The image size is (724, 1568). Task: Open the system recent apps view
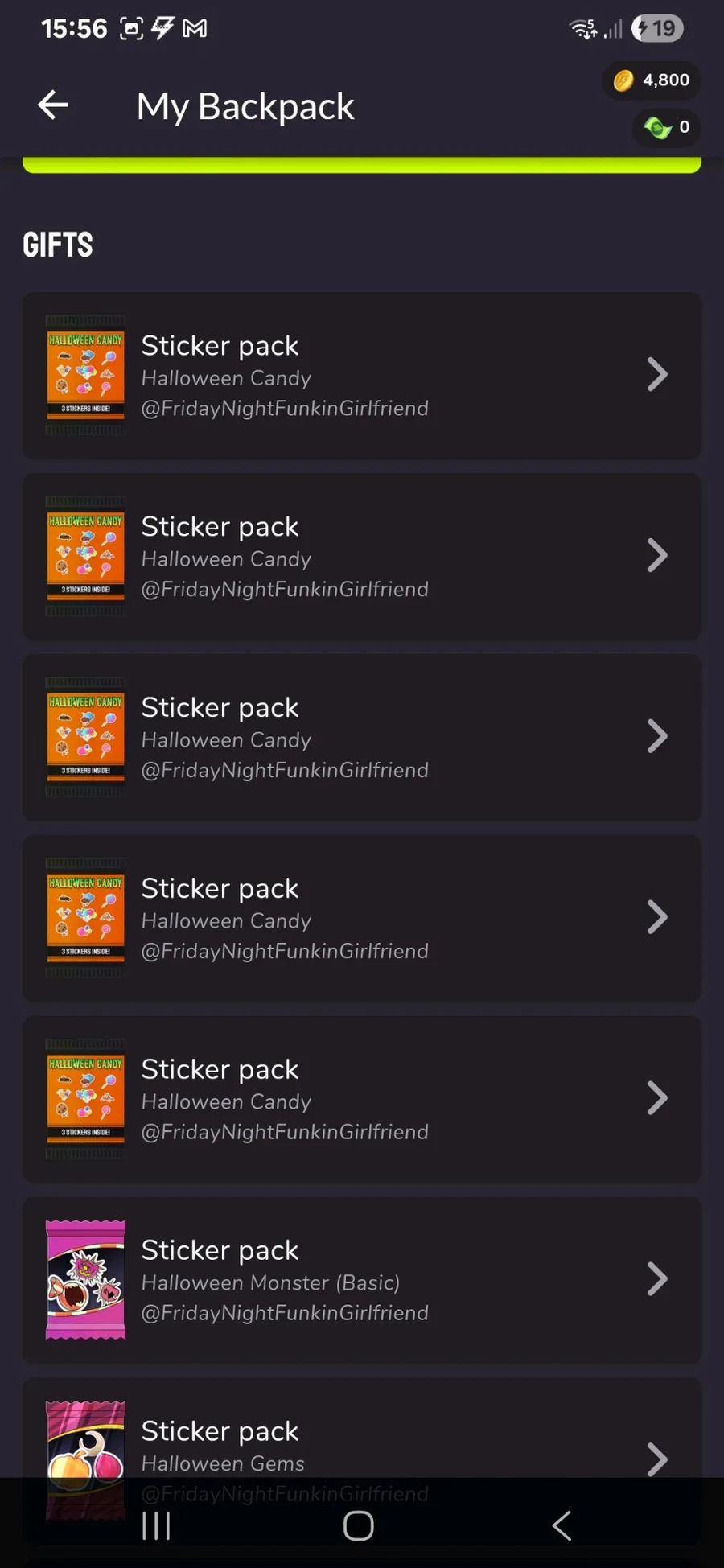[156, 1525]
